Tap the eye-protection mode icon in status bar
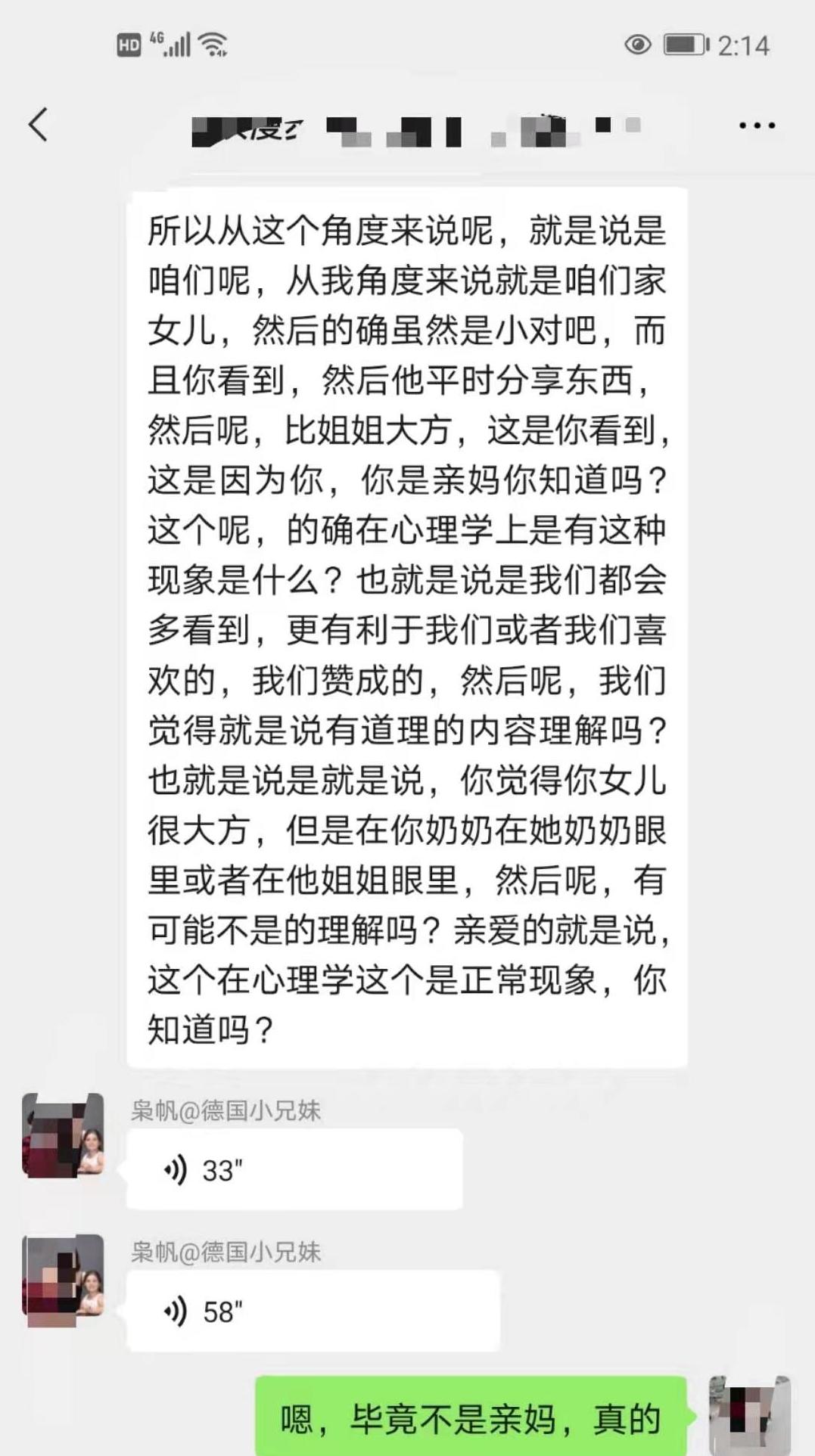The width and height of the screenshot is (815, 1456). 636,45
